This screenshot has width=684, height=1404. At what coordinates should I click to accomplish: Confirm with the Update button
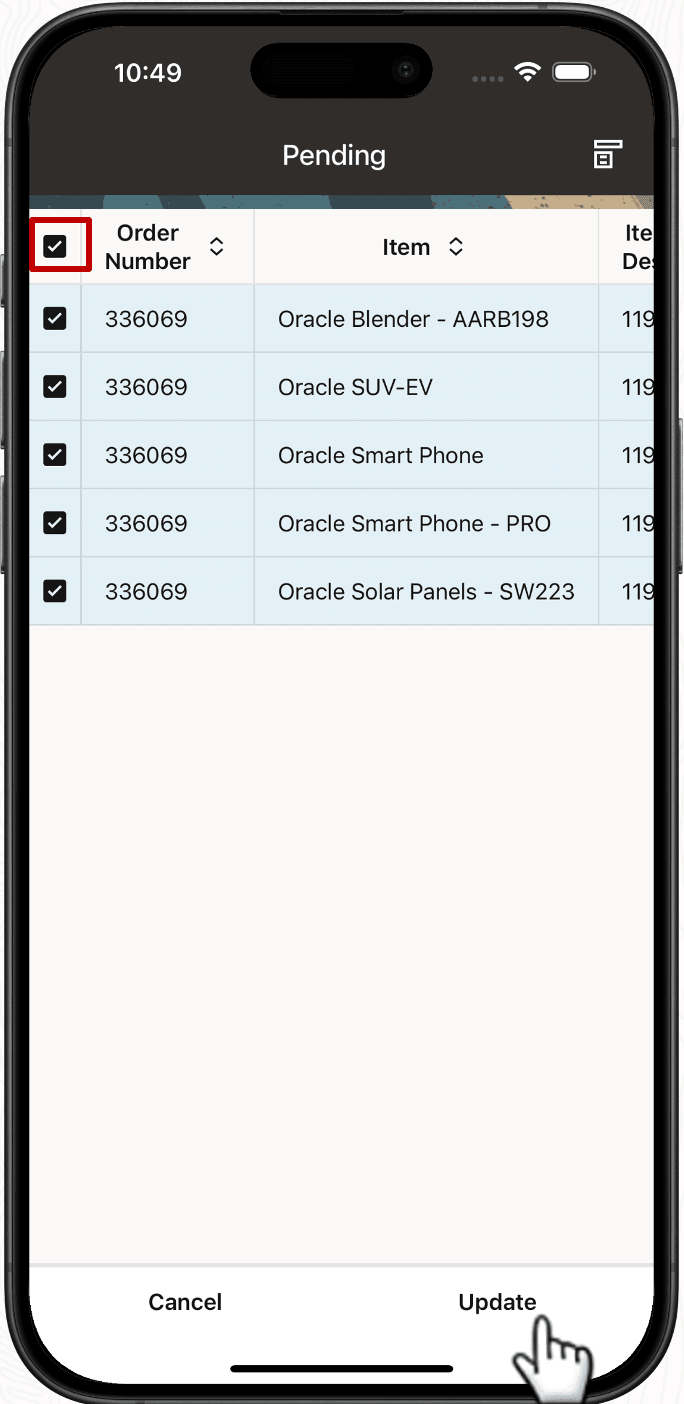point(497,1302)
